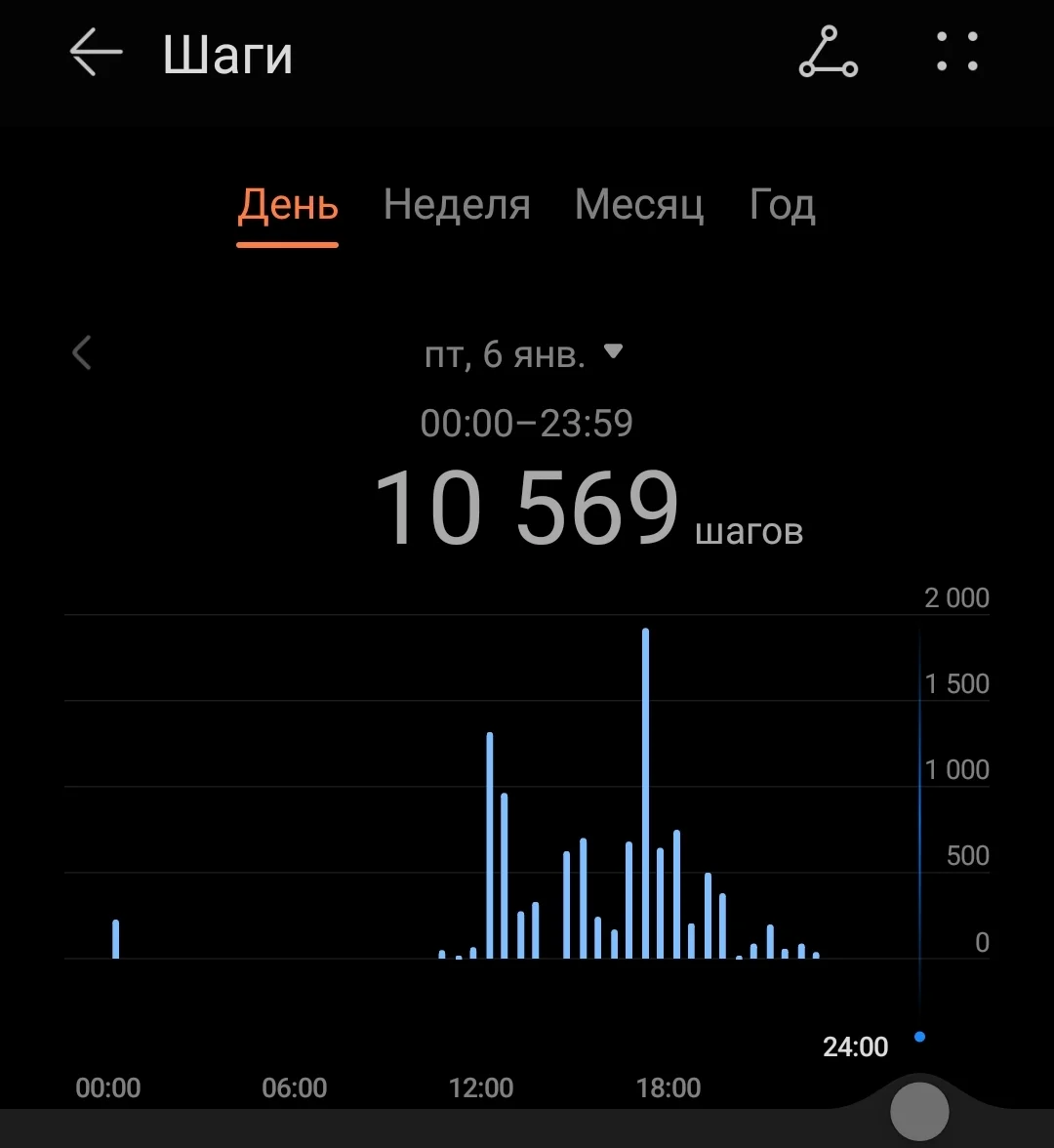Switch to the Год tab
The width and height of the screenshot is (1054, 1148).
tap(782, 206)
